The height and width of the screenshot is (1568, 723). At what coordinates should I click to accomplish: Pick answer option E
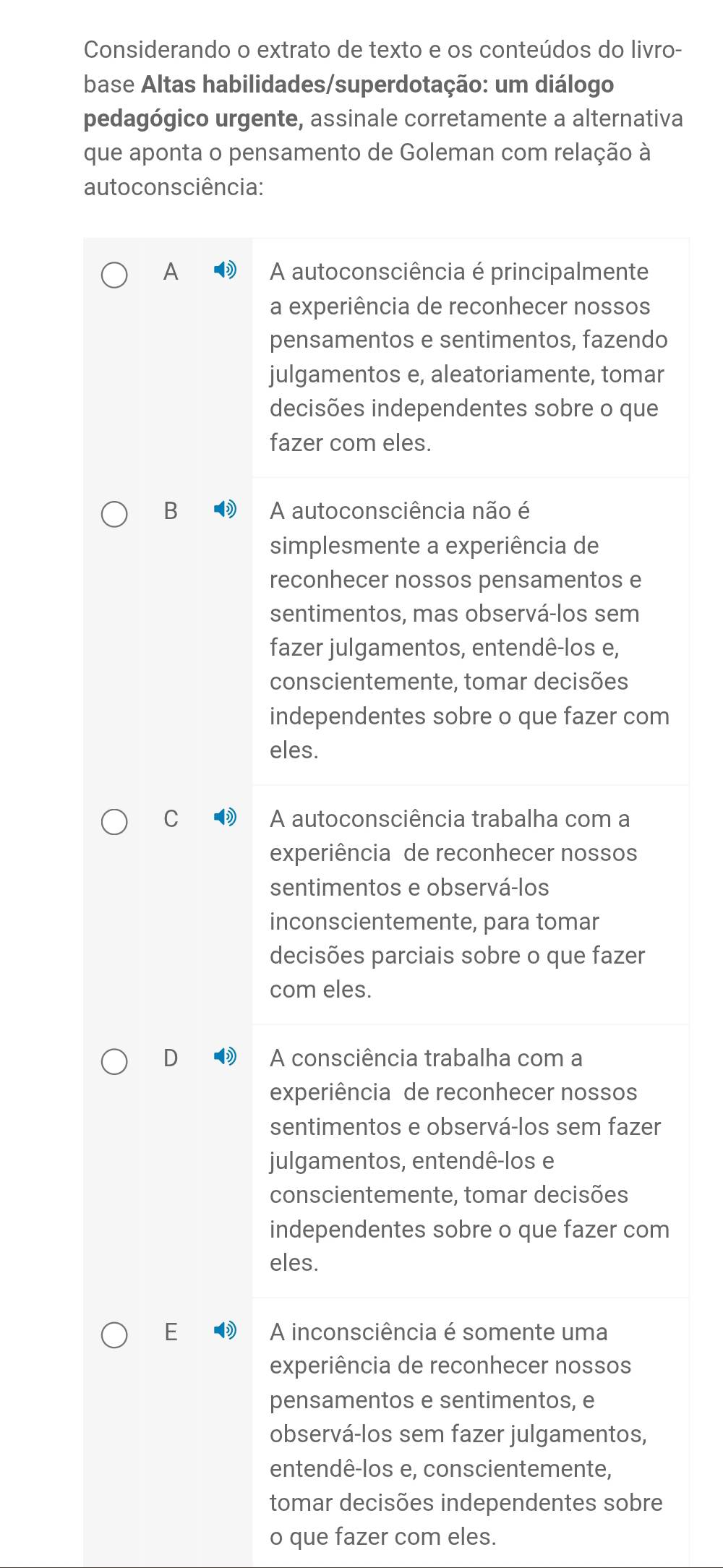[114, 1334]
